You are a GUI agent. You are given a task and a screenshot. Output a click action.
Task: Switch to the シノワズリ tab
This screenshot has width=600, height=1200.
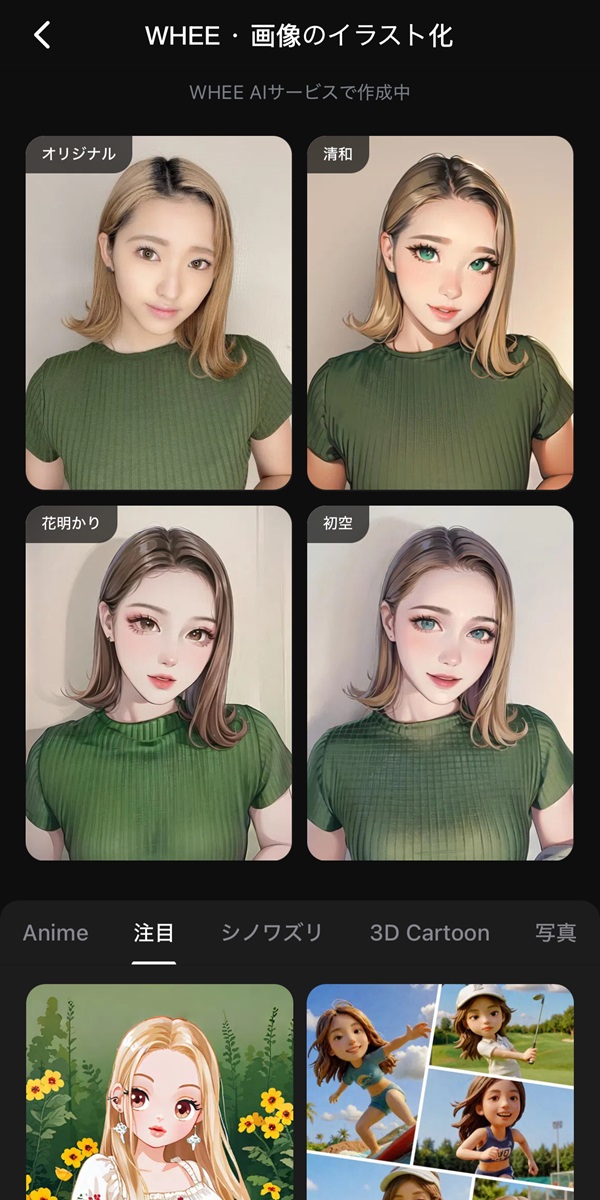tap(272, 933)
